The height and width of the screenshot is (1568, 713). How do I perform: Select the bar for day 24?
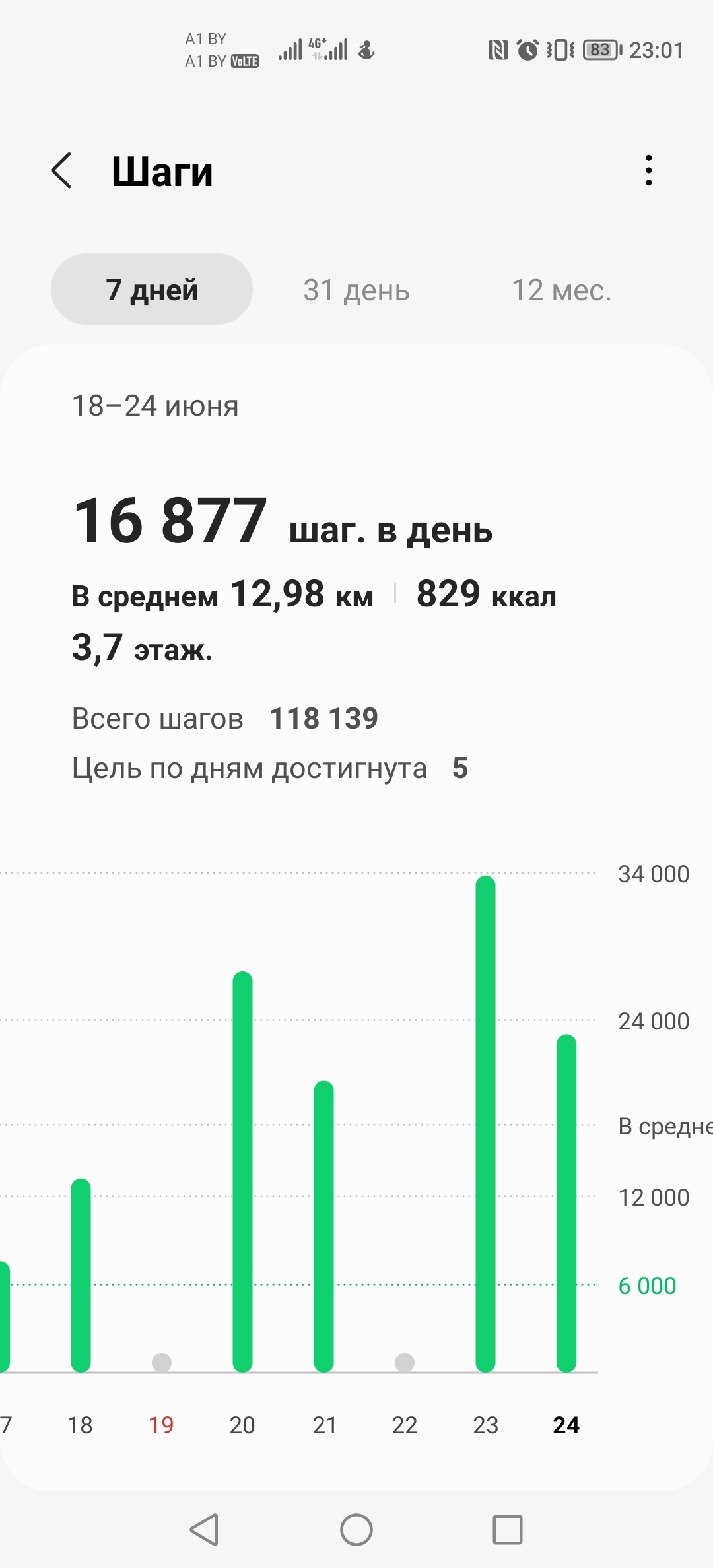(x=566, y=1203)
